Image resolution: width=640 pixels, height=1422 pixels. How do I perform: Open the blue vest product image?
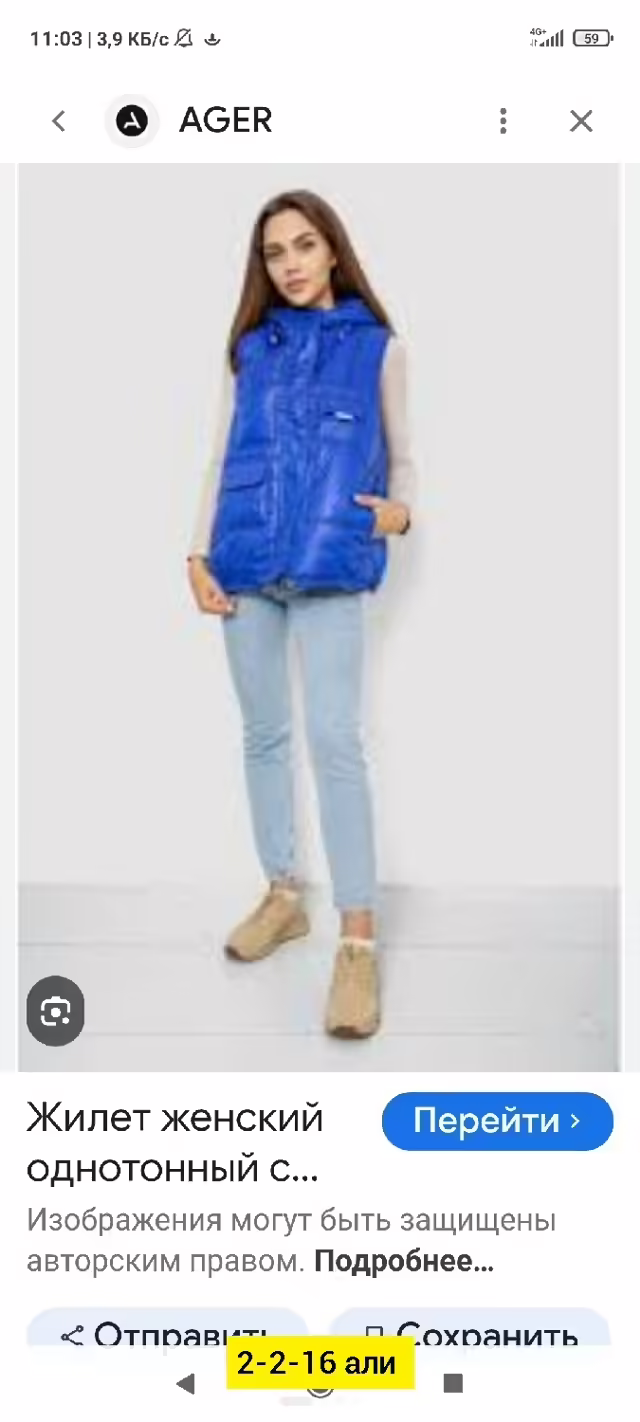tap(319, 618)
